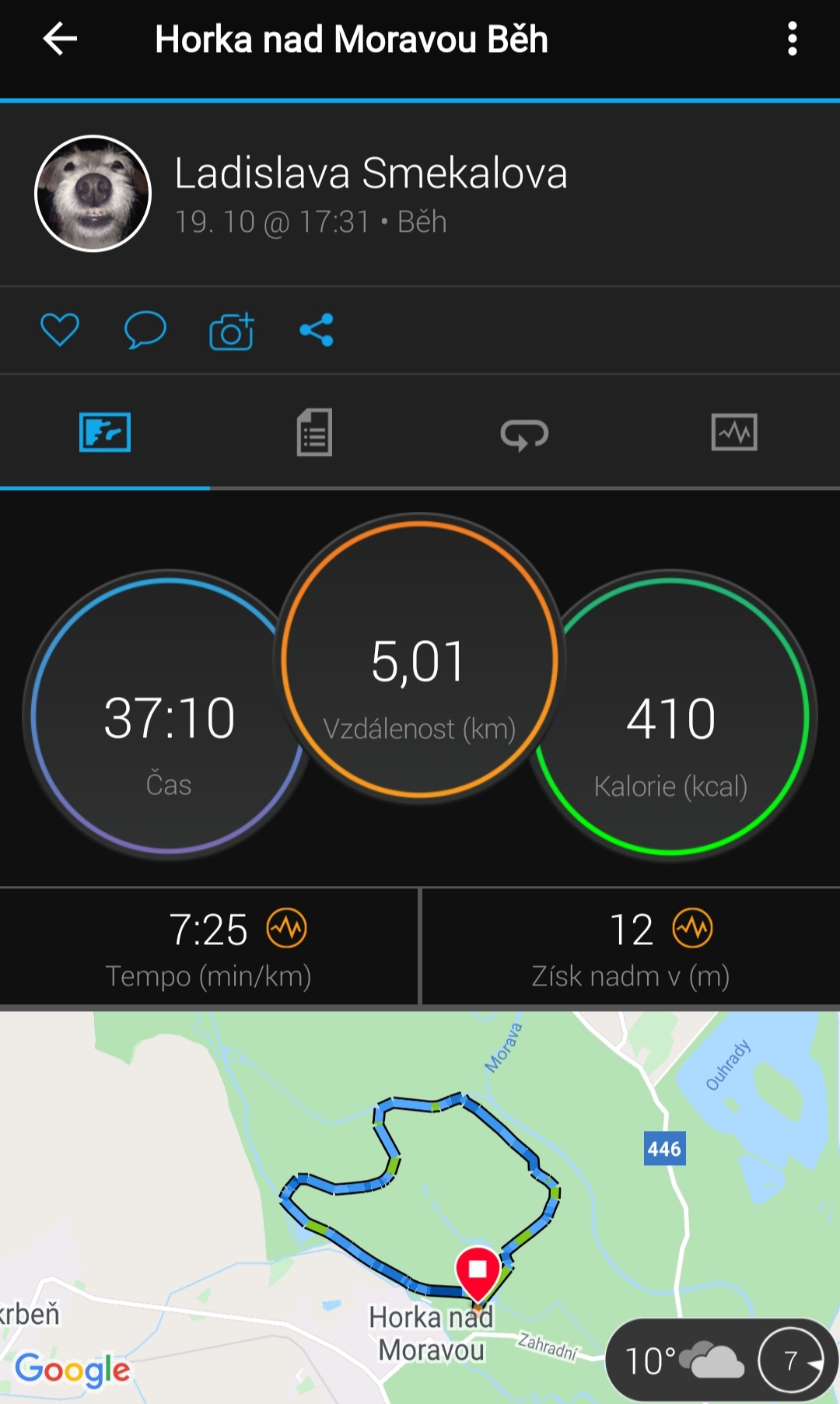The height and width of the screenshot is (1404, 840).
Task: Switch to the charts tab
Action: click(734, 432)
